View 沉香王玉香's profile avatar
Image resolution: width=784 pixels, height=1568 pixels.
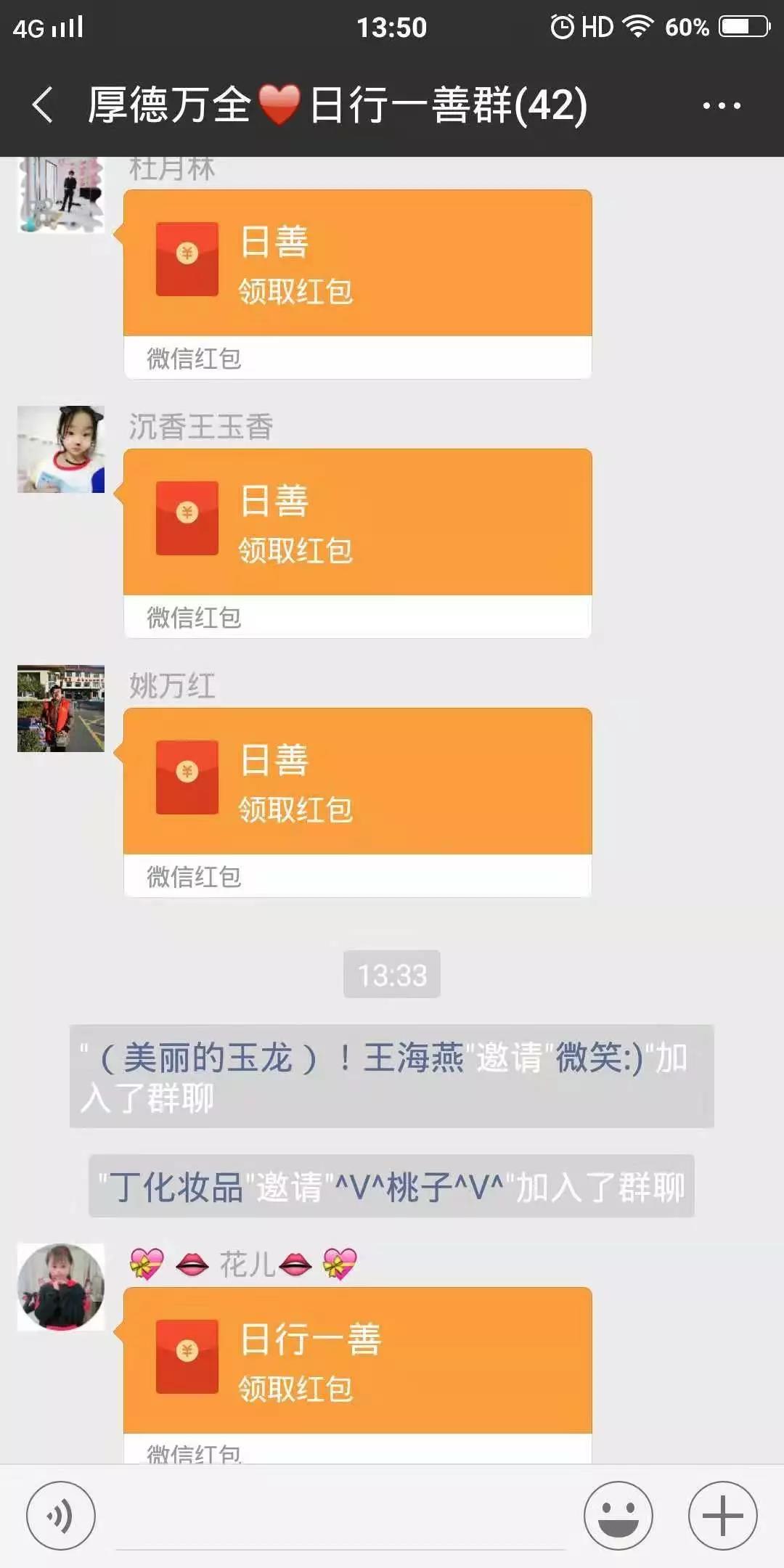point(61,449)
